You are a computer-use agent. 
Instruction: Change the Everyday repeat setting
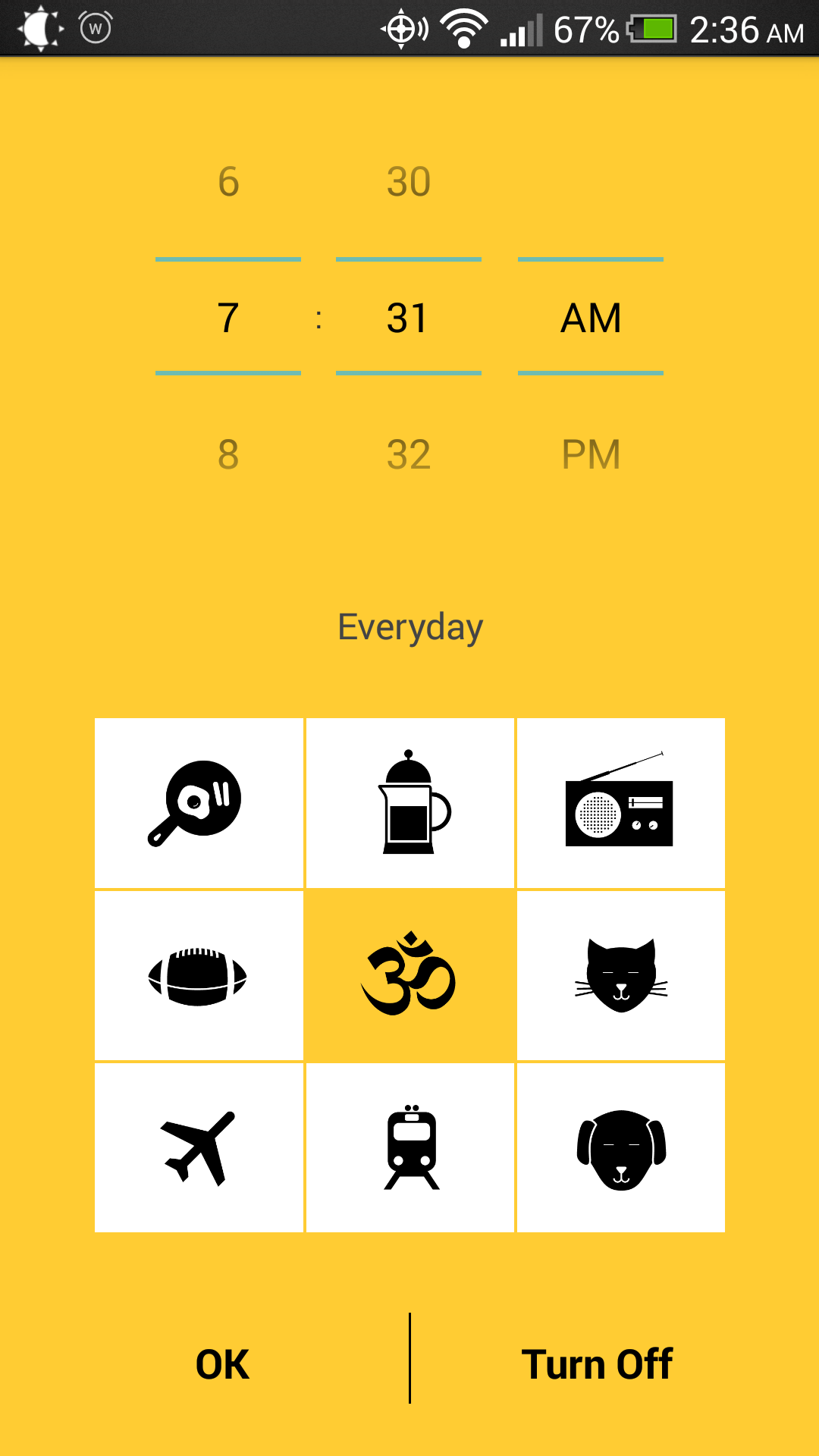click(410, 628)
